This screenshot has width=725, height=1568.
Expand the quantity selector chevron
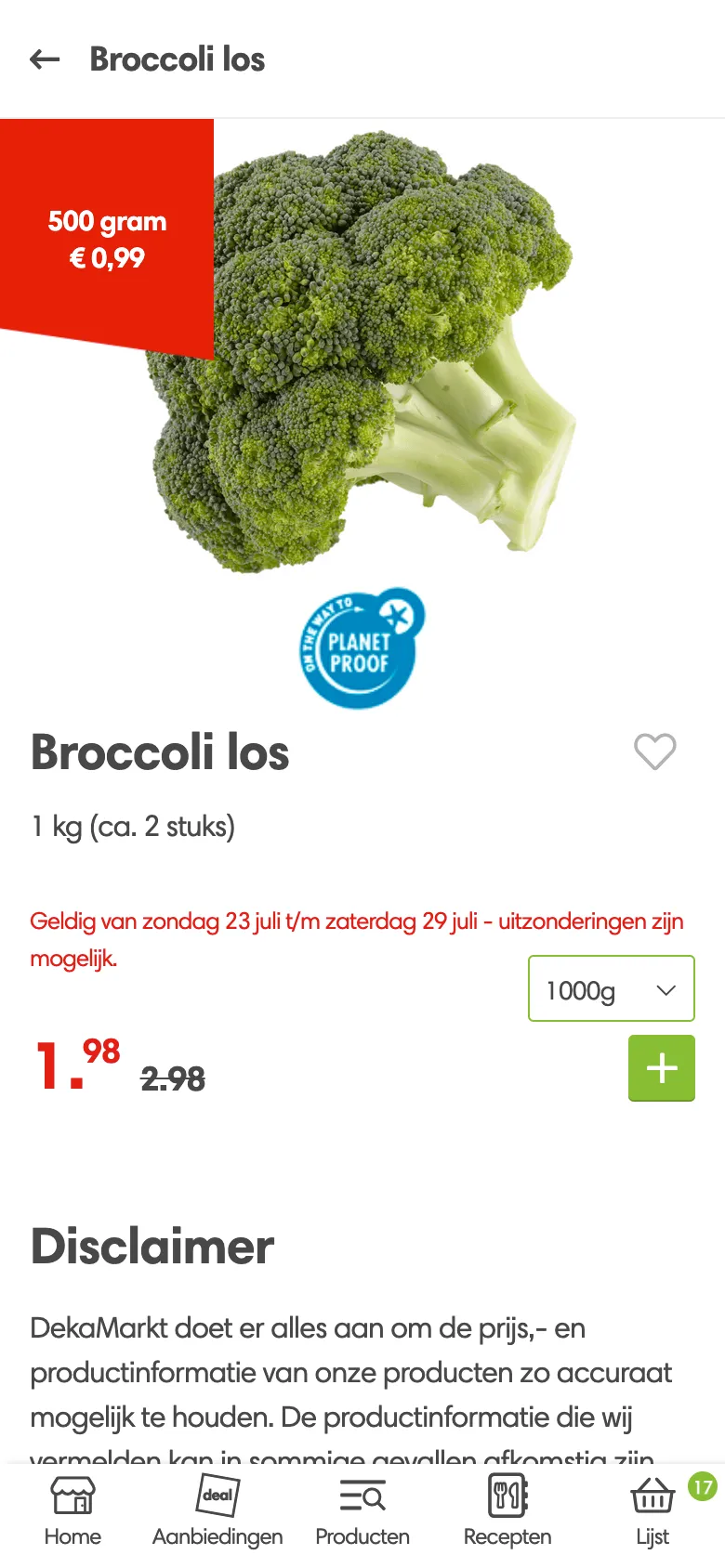(x=666, y=990)
